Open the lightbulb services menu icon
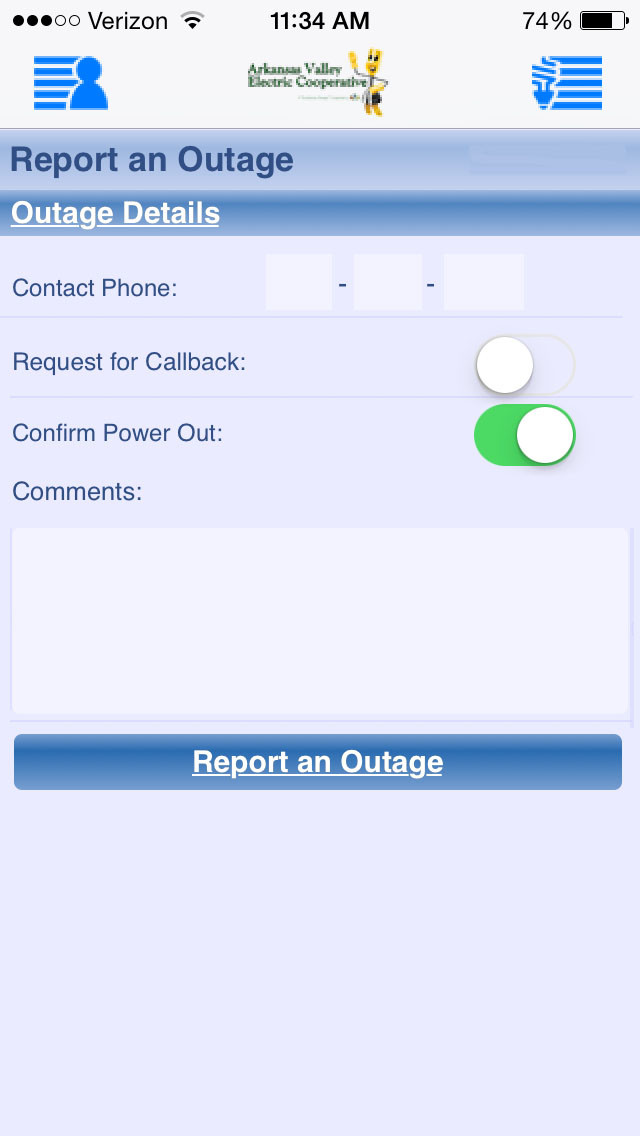The height and width of the screenshot is (1136, 640). [x=567, y=83]
